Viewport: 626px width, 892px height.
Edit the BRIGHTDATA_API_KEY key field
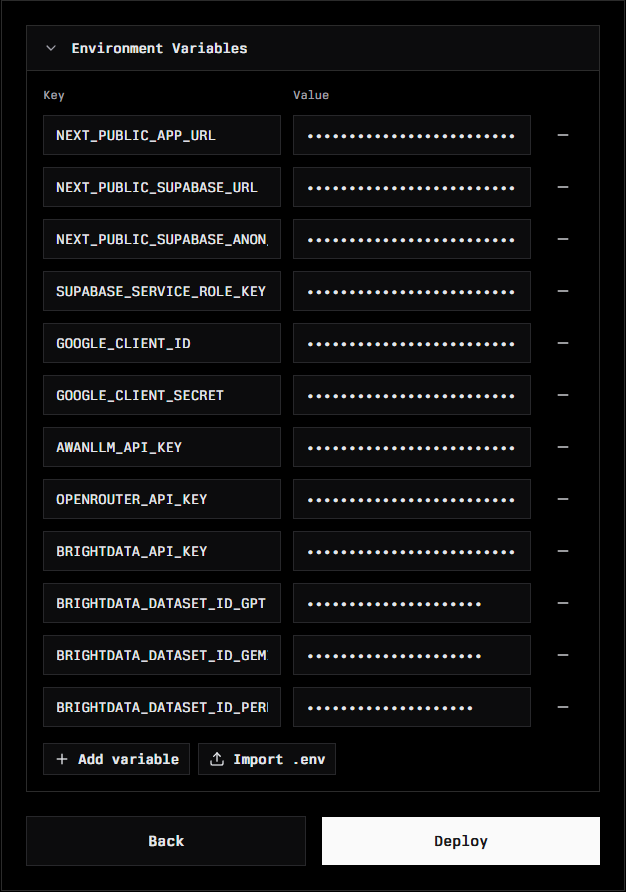(x=161, y=551)
